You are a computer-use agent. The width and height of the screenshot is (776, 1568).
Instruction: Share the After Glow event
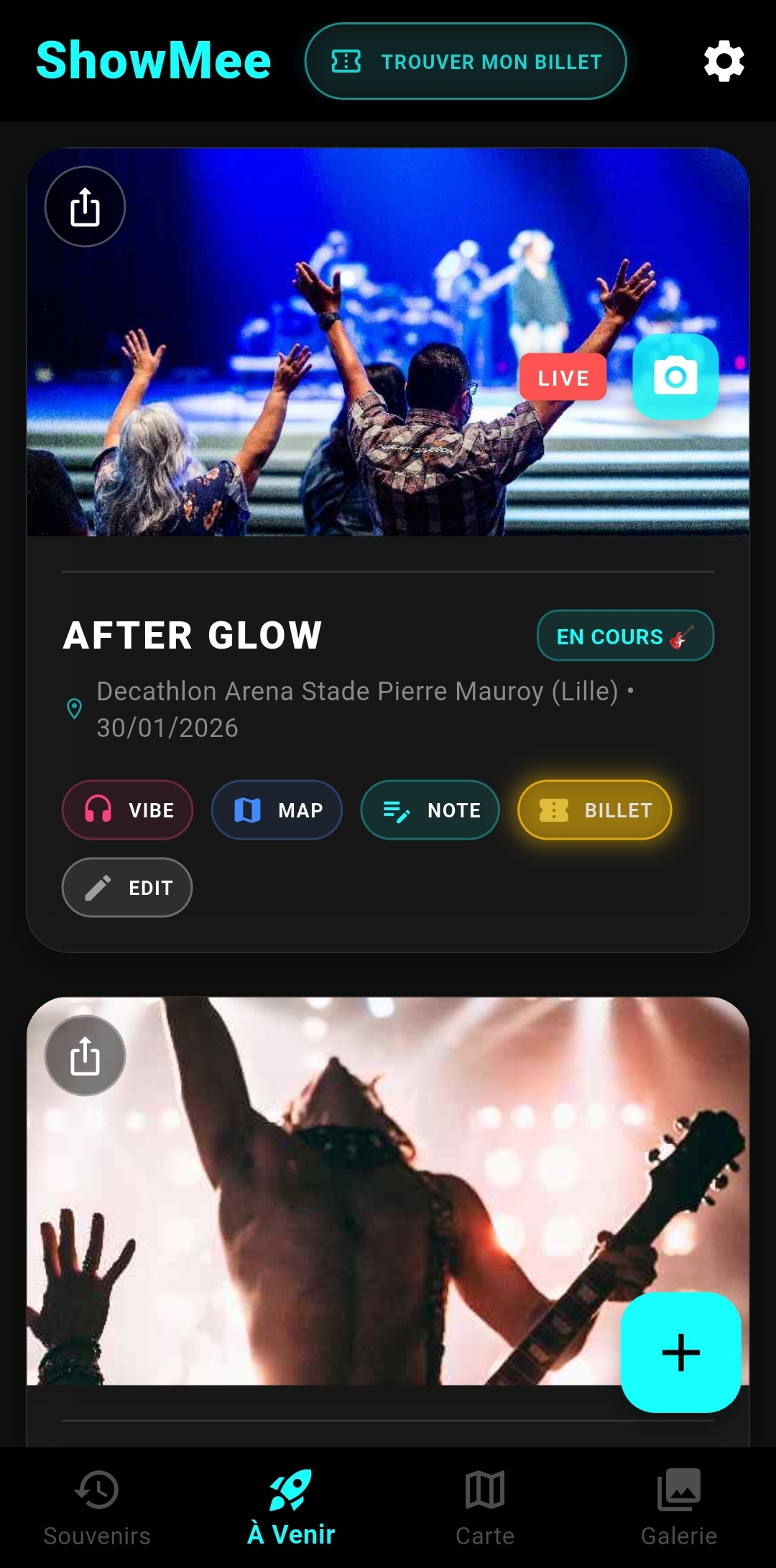click(x=85, y=207)
